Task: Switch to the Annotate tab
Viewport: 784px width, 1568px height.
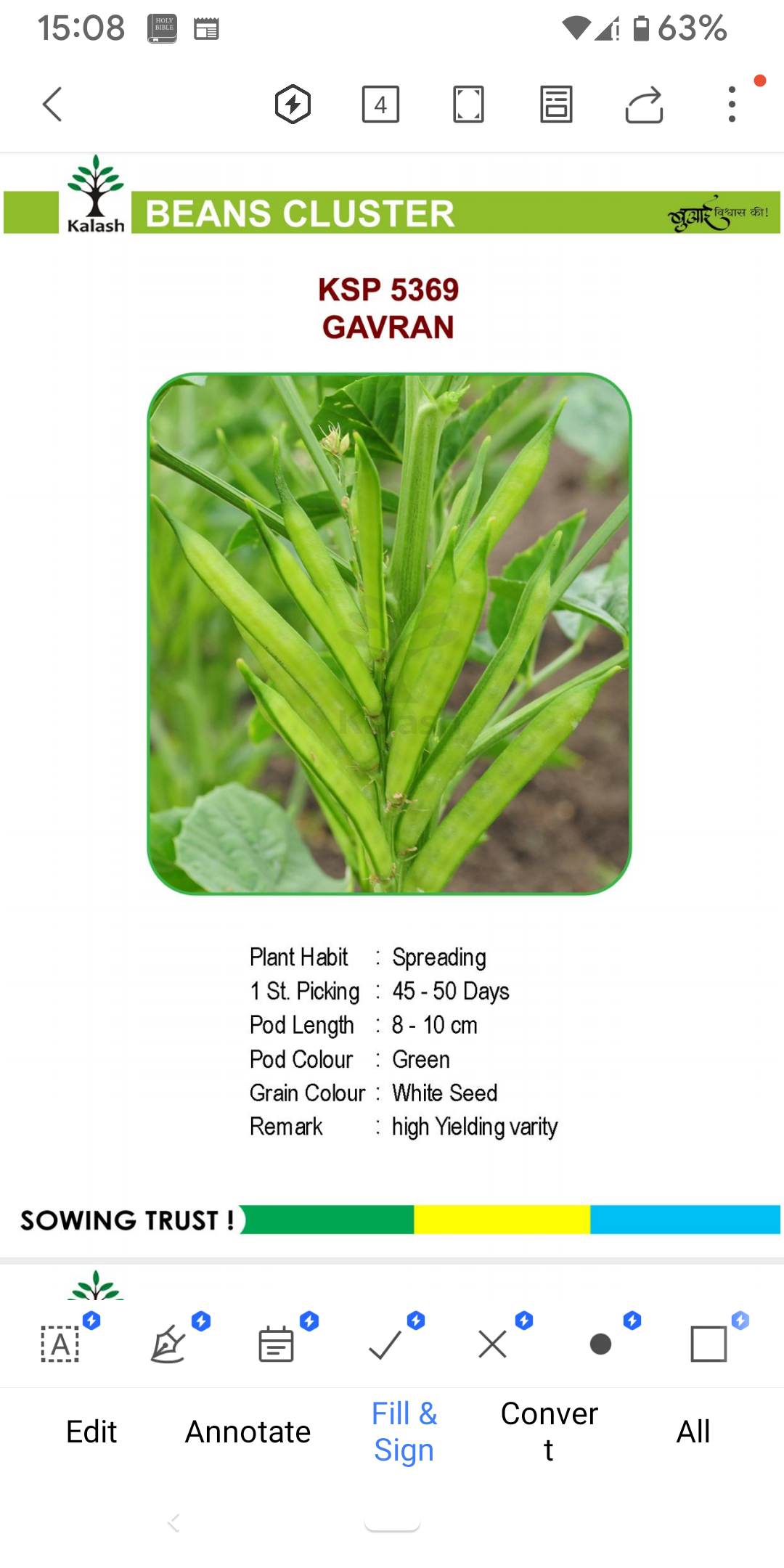Action: click(x=248, y=1432)
